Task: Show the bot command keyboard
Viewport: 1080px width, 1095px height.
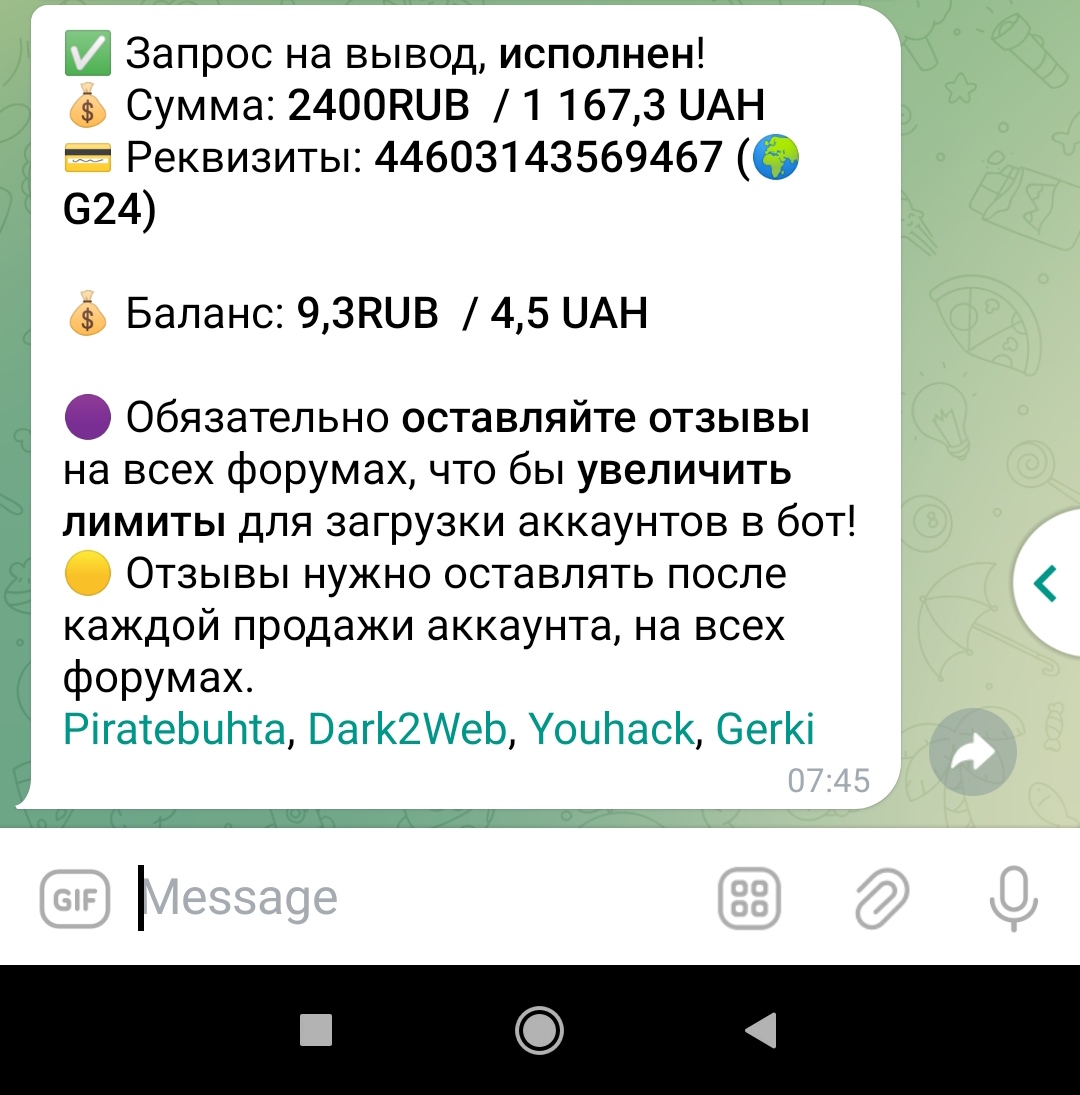Action: click(x=750, y=898)
